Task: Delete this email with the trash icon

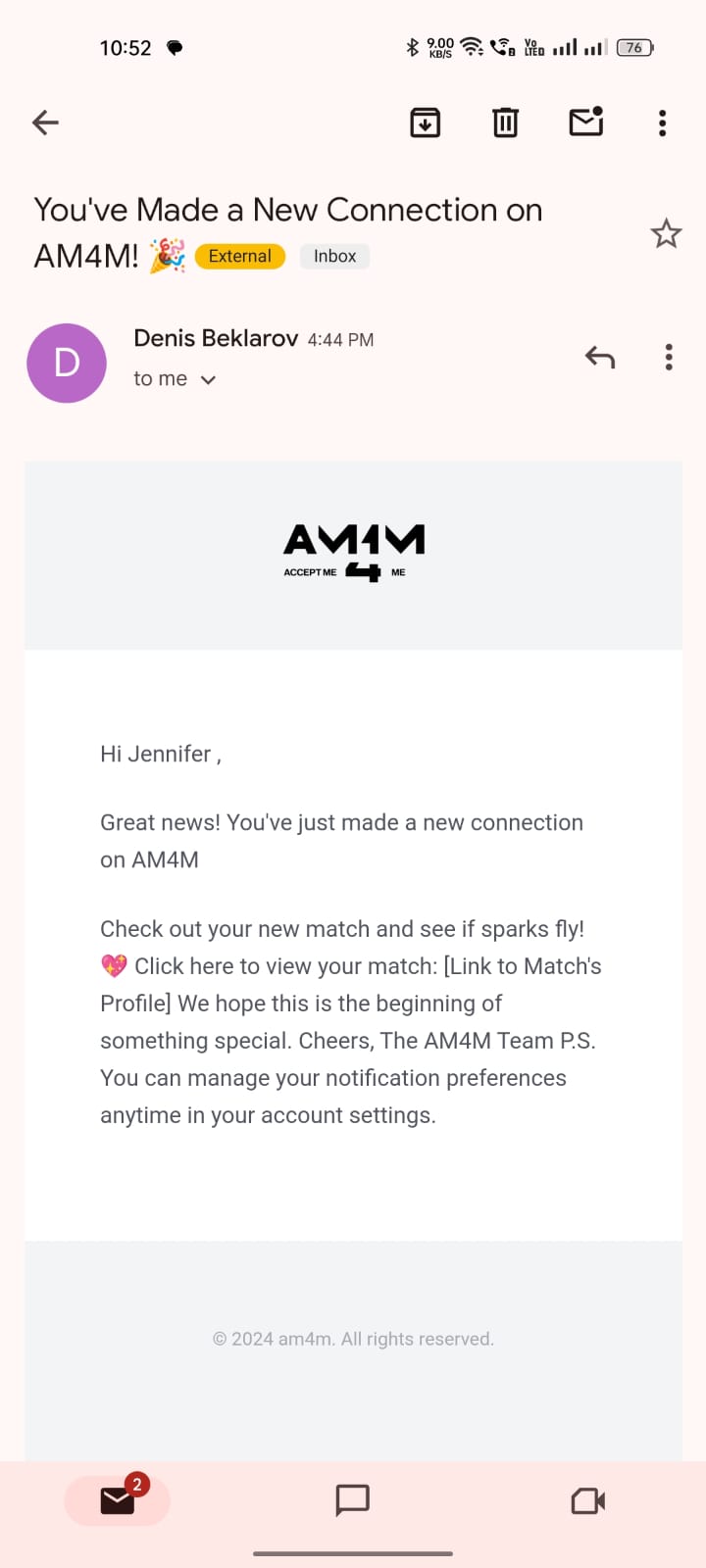Action: [505, 122]
